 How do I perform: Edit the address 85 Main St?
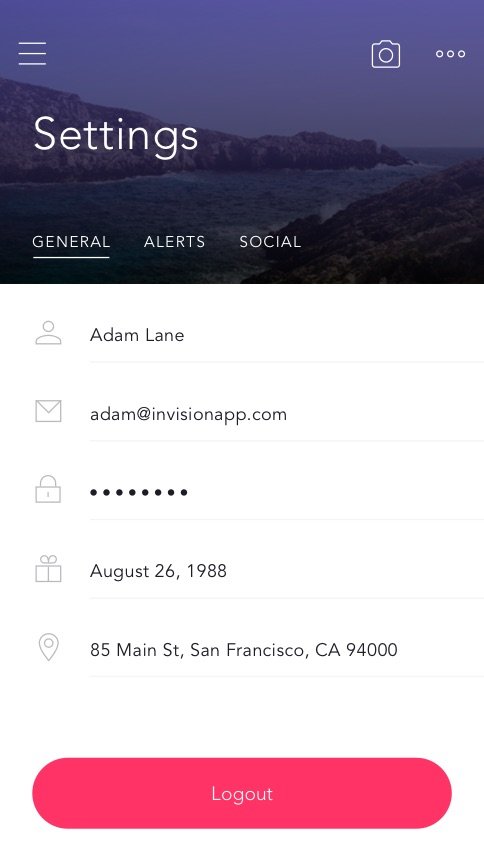coord(287,650)
